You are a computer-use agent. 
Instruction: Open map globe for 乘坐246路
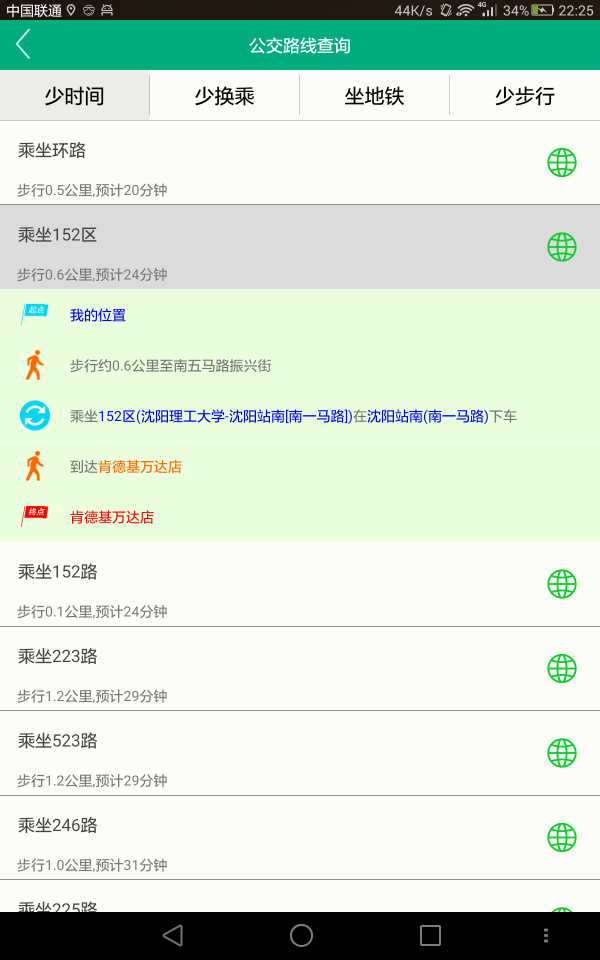point(562,837)
